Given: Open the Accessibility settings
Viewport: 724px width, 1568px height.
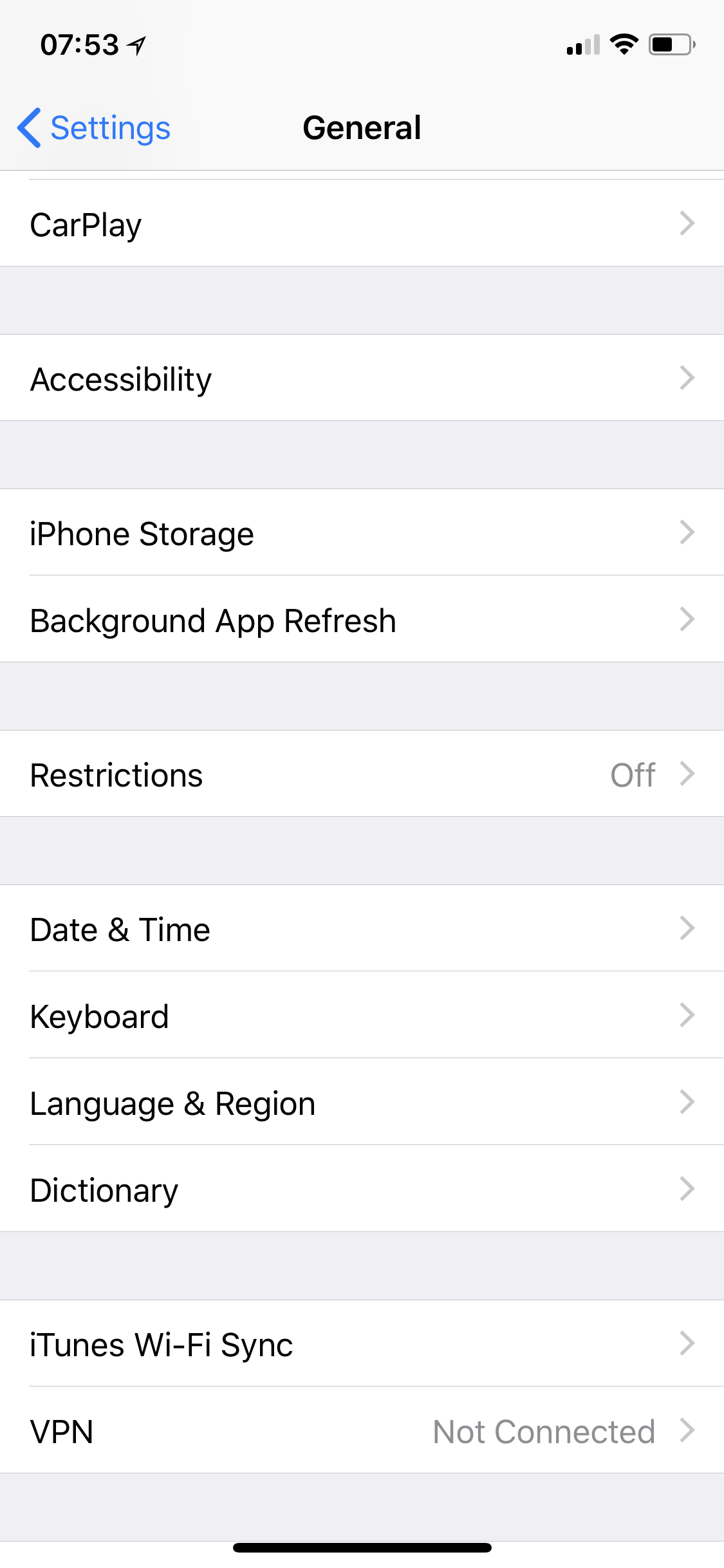Looking at the screenshot, I should pos(360,378).
